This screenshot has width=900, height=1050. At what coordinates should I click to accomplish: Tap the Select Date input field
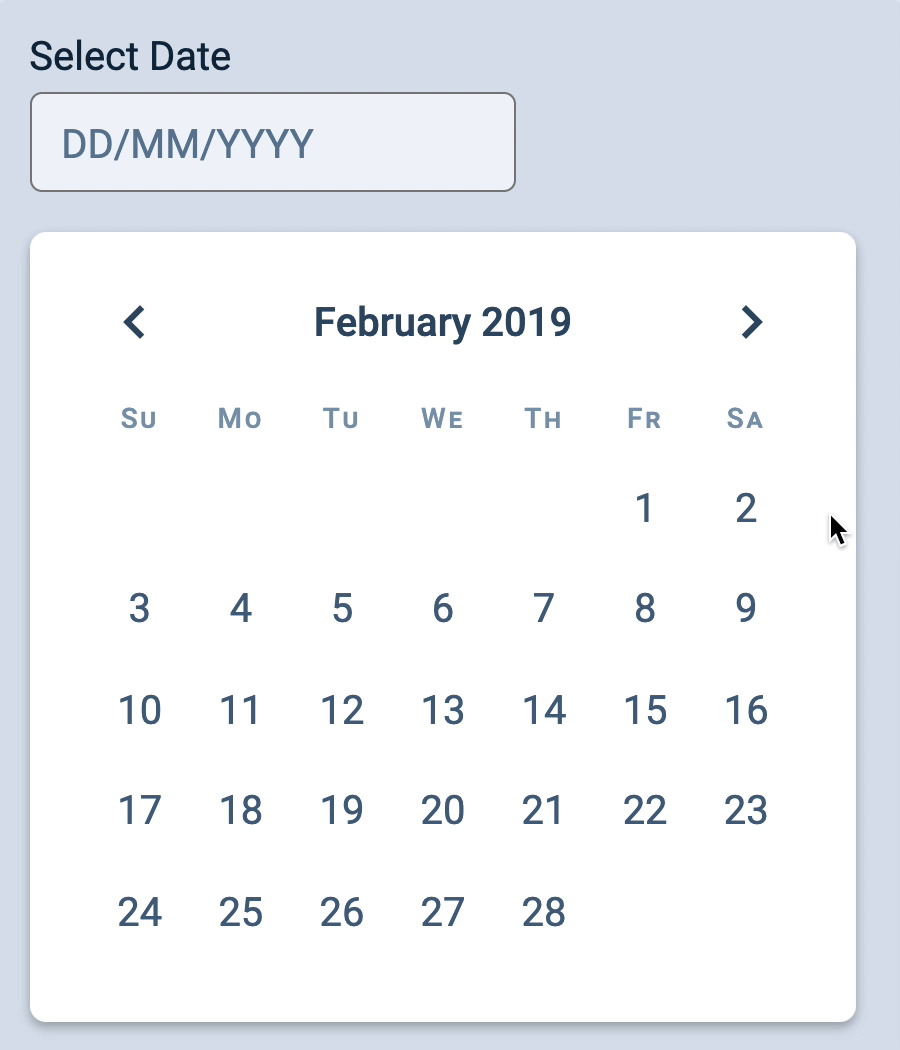[x=272, y=143]
